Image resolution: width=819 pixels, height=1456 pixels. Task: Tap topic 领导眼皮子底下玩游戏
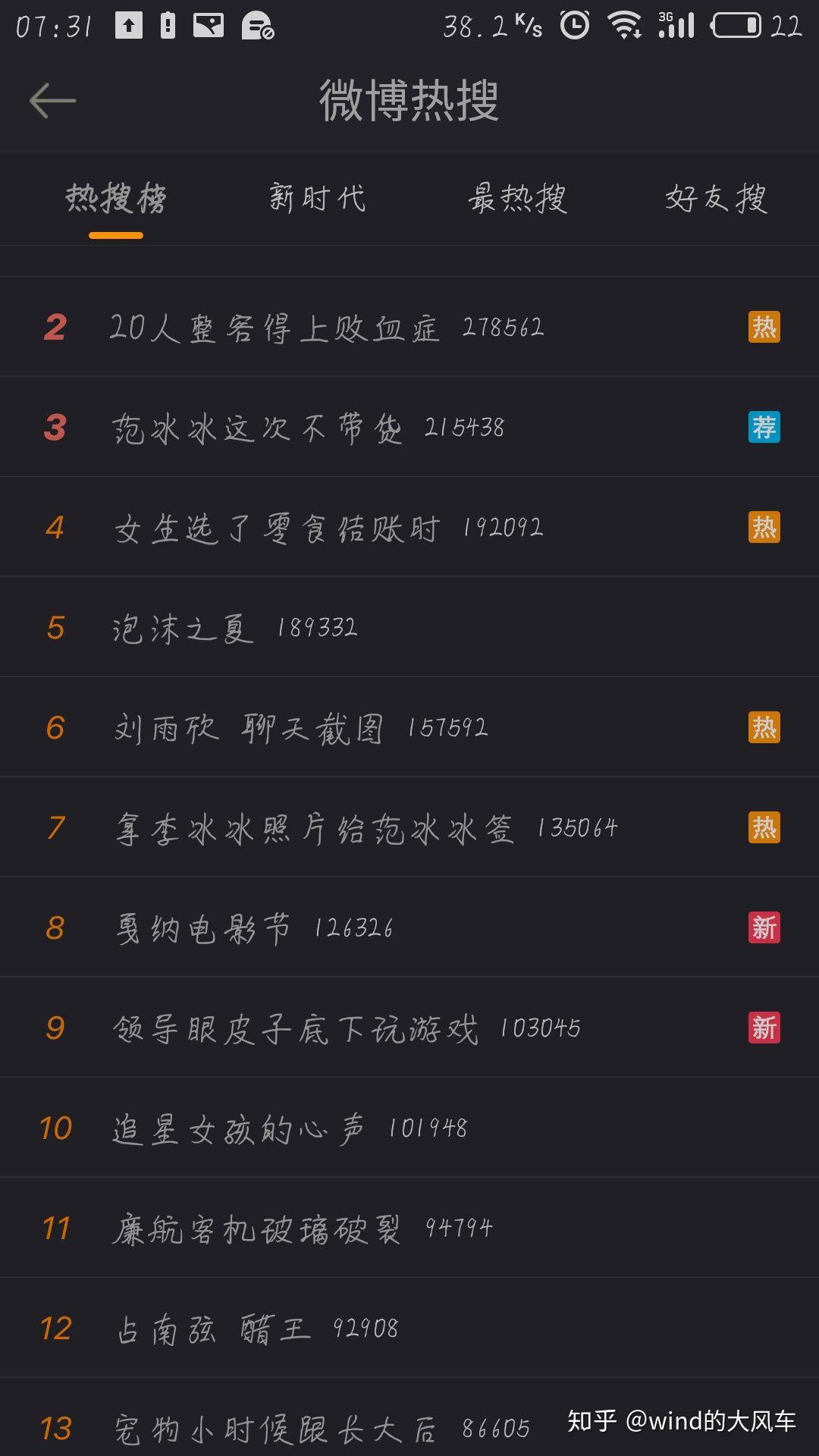[x=296, y=1029]
